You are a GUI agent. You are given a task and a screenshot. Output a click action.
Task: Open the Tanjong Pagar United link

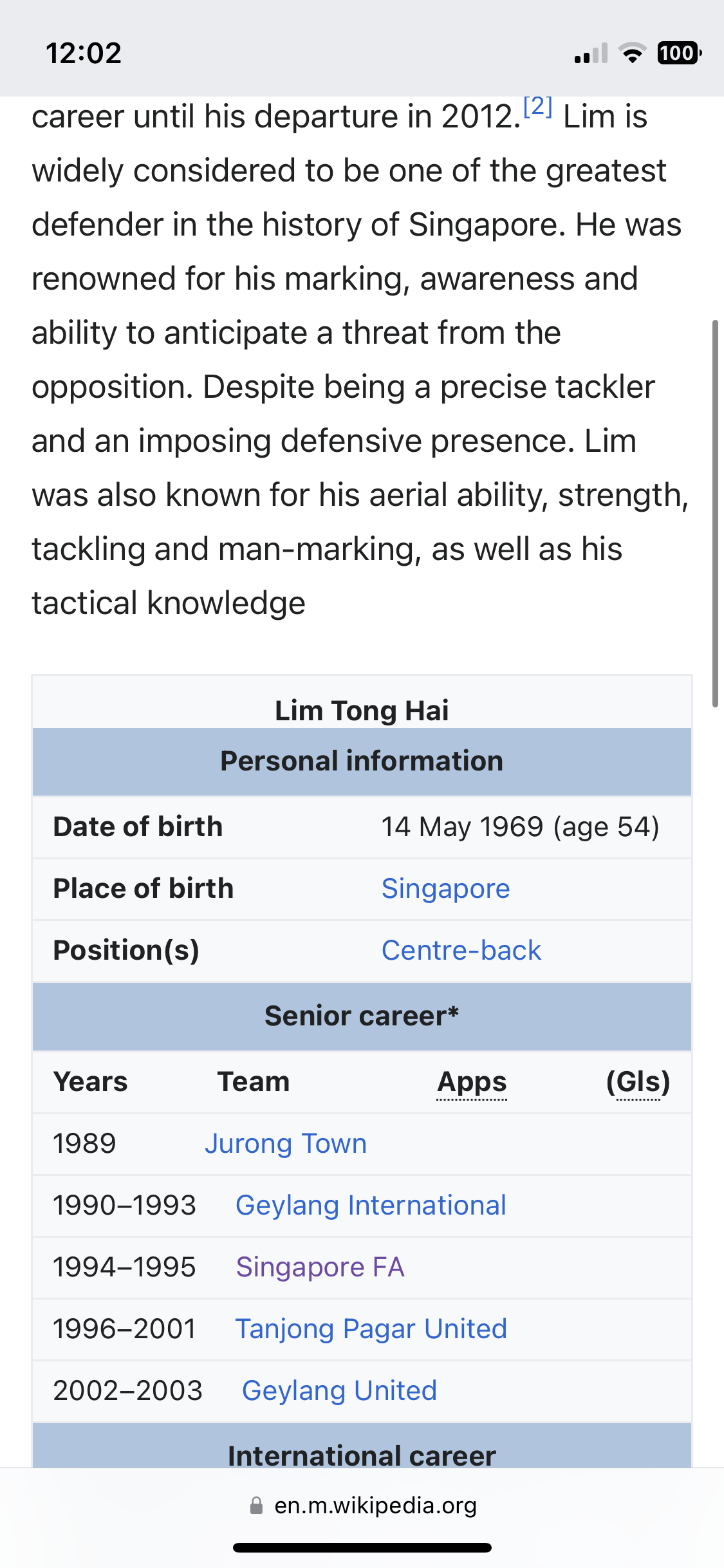(371, 1329)
